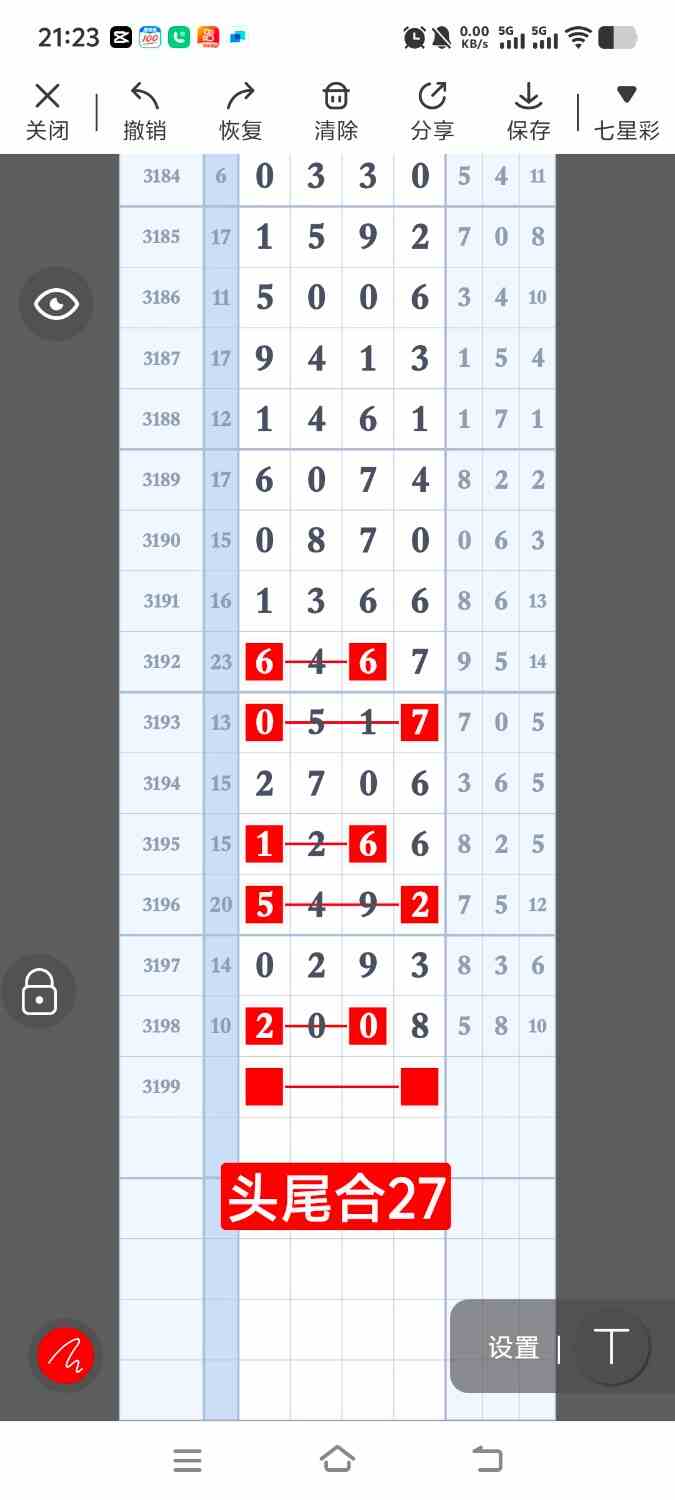
Task: Clear all markings with 清除
Action: coord(336,111)
